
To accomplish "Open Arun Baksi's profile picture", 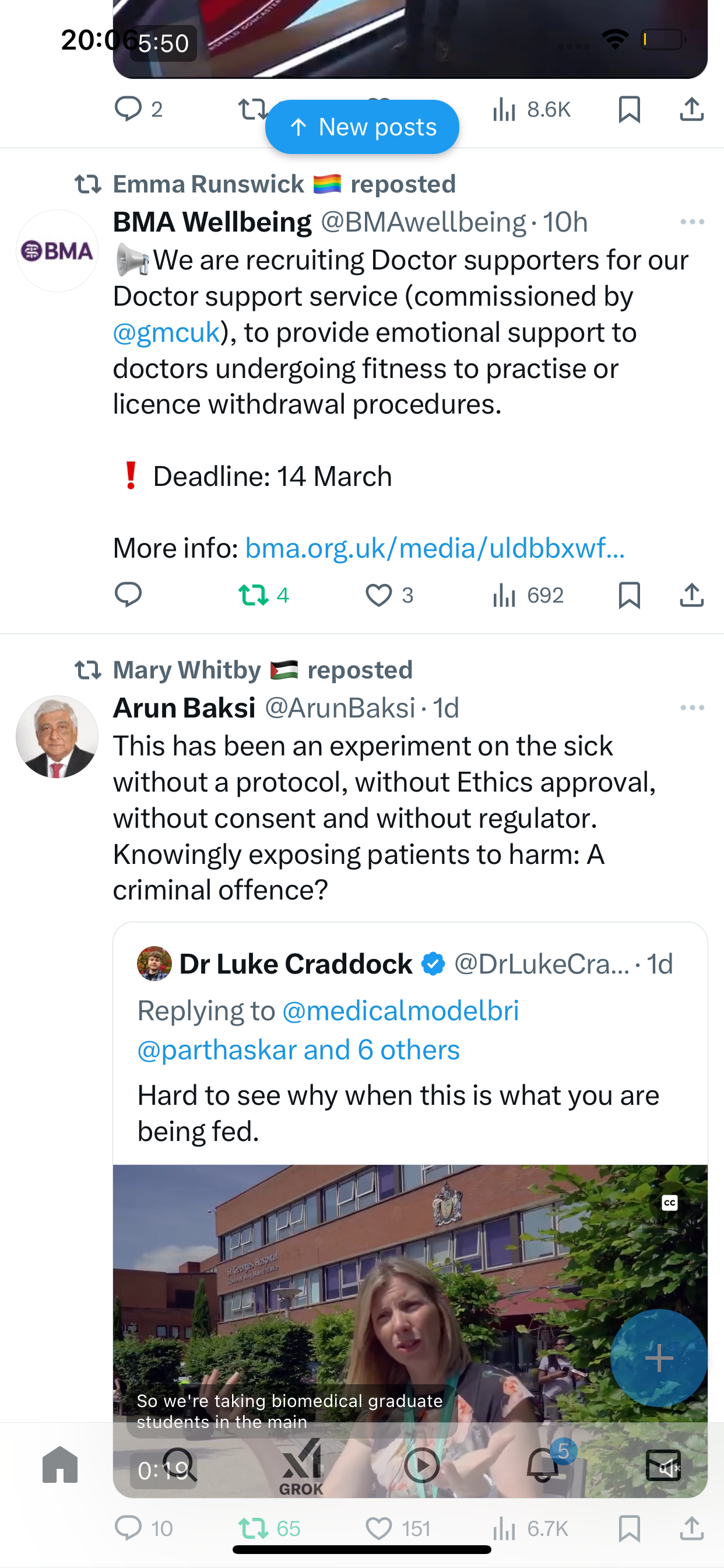I will coord(57,737).
